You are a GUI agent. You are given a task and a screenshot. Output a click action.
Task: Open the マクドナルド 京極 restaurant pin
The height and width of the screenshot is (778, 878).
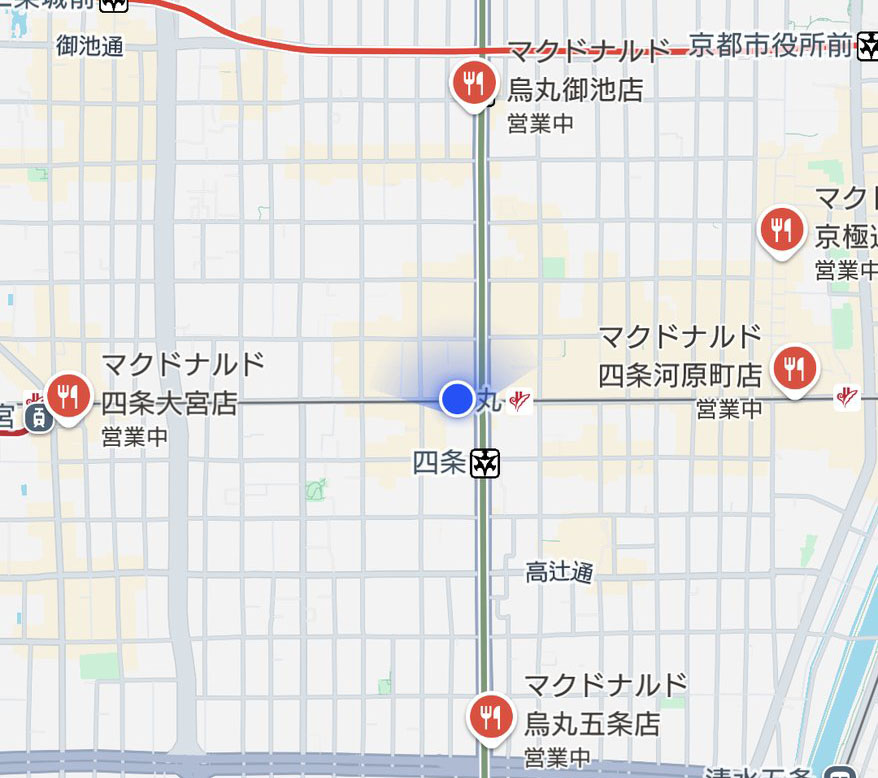click(x=781, y=231)
